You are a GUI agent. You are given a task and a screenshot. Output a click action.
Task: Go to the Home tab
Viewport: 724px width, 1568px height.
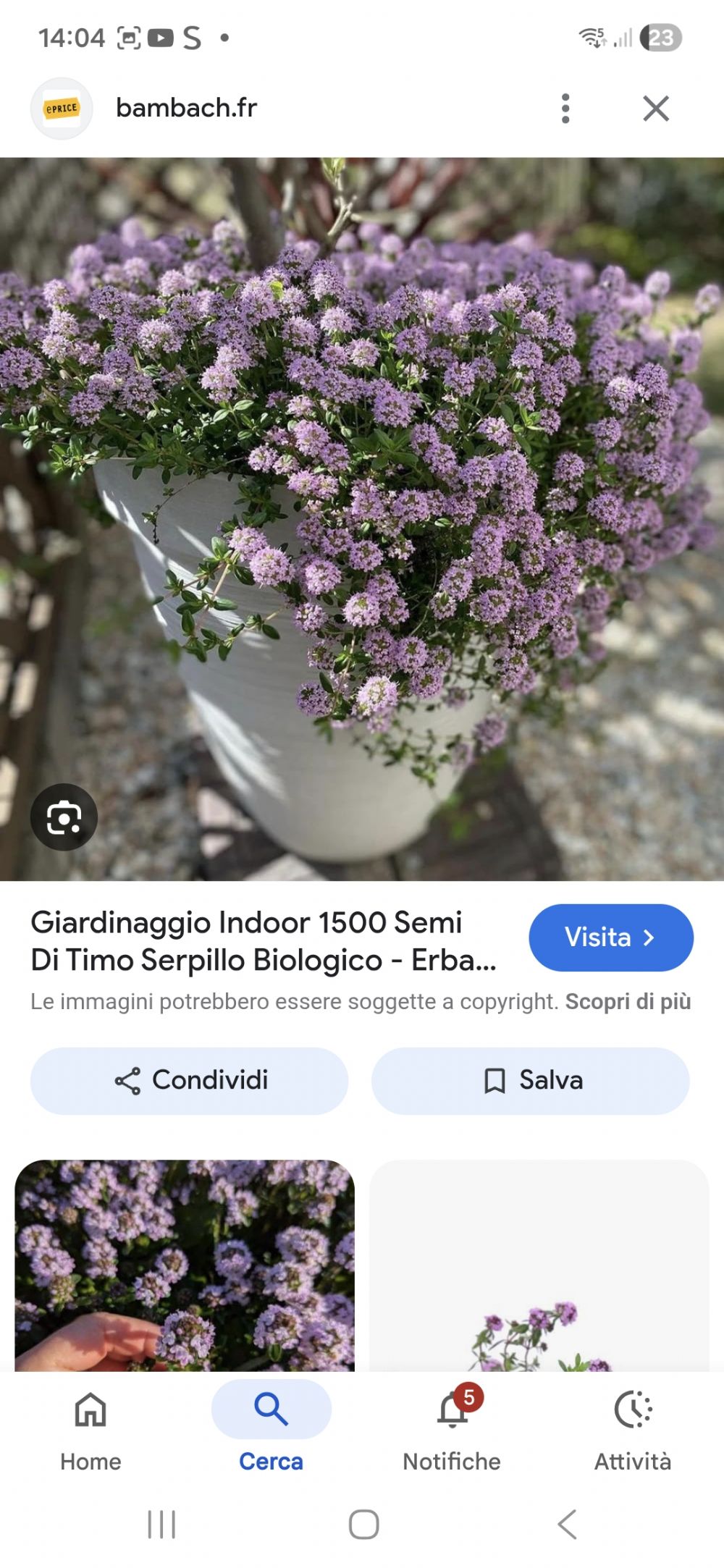[x=90, y=1427]
